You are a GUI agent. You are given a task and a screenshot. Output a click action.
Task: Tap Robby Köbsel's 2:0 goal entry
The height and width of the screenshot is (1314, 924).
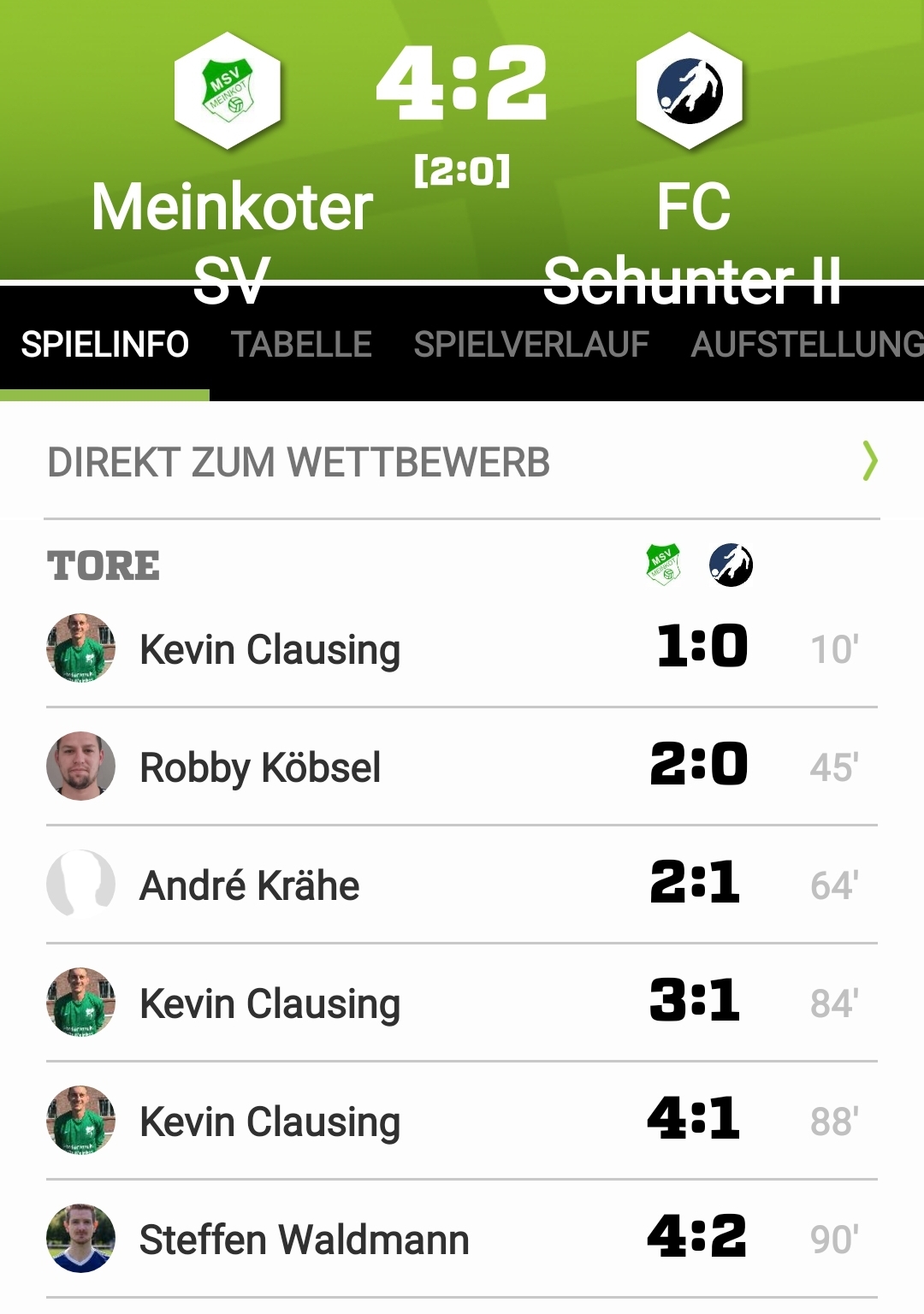(462, 766)
